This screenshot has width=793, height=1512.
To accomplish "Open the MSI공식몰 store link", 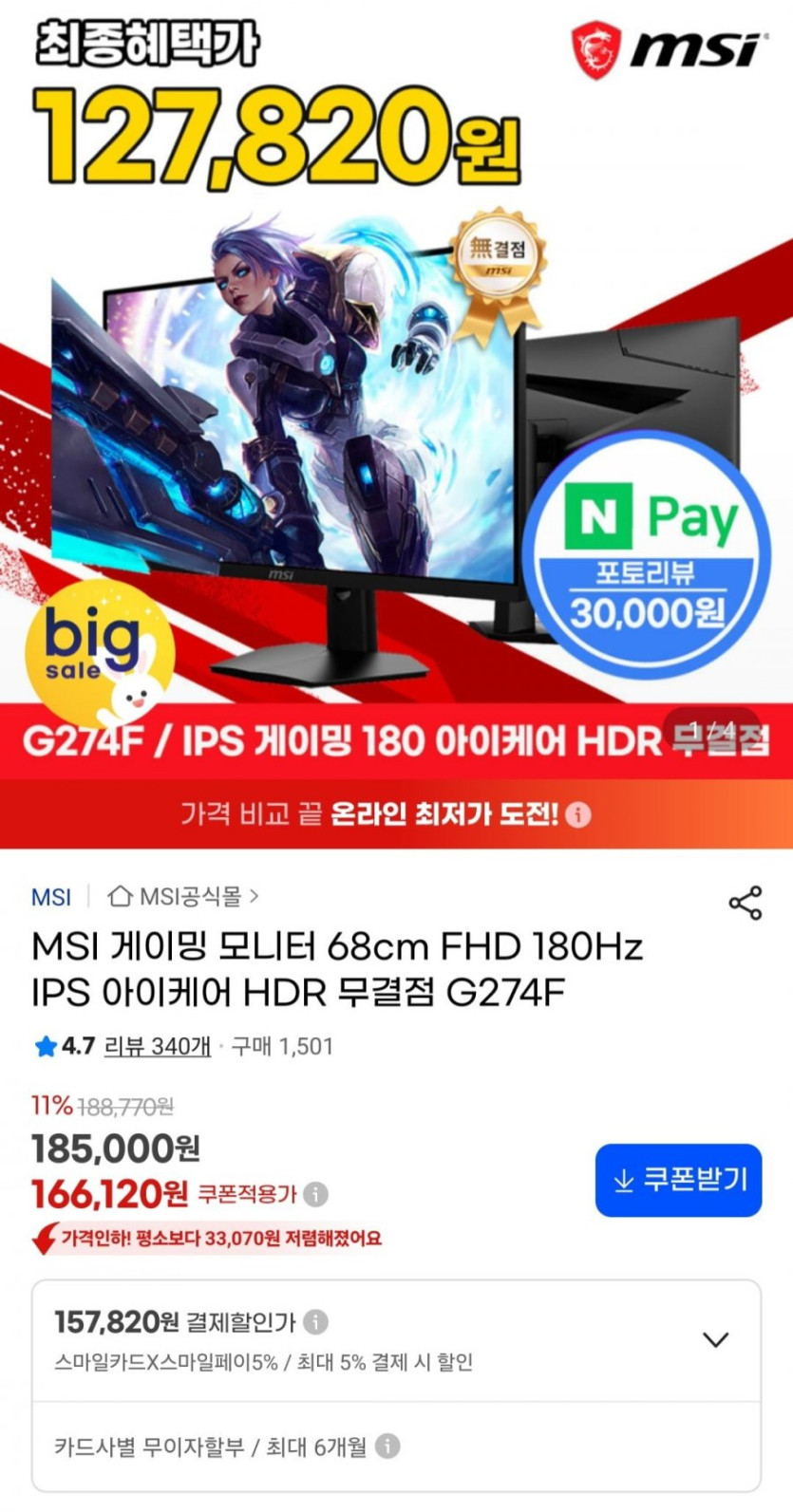I will pos(183,896).
